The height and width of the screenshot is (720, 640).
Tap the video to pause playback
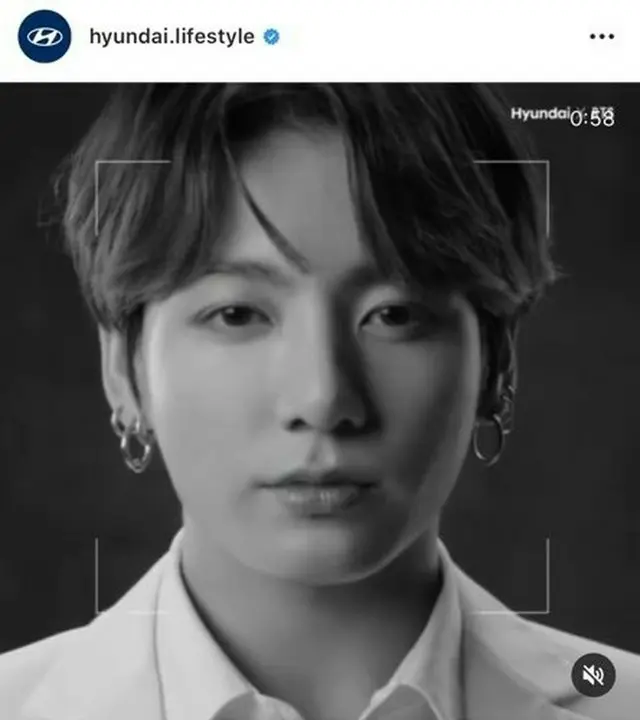(x=320, y=400)
